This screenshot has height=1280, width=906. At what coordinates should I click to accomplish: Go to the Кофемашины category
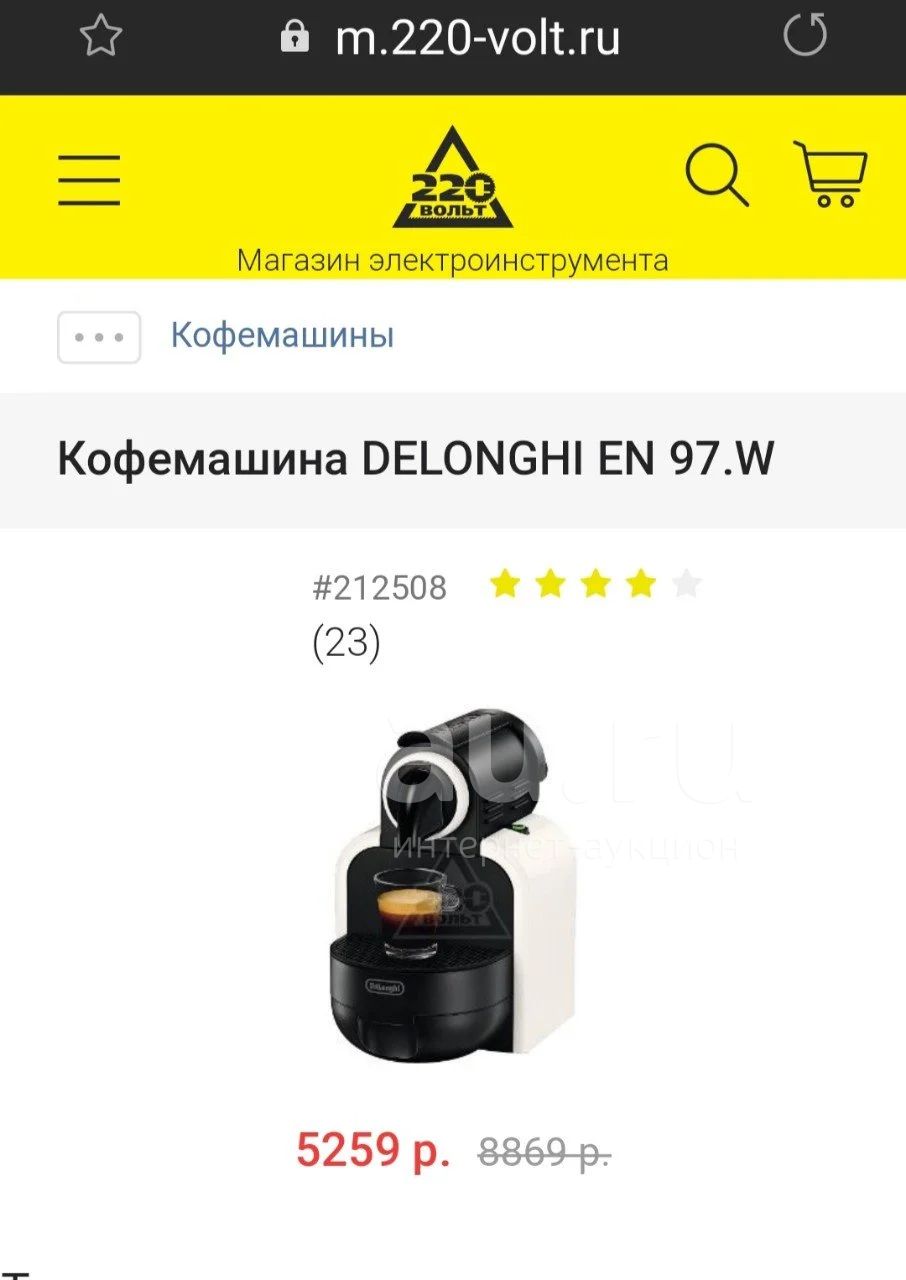(x=282, y=335)
